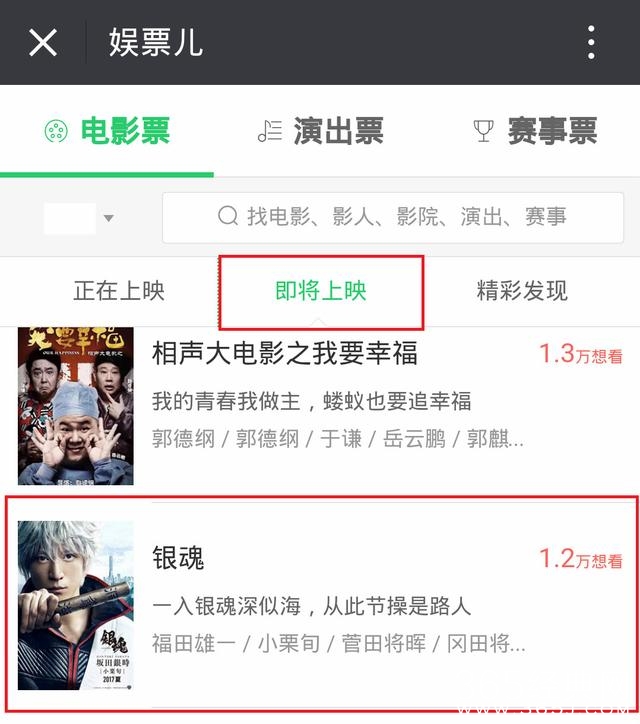Select the 正在上映 tab
The width and height of the screenshot is (640, 724).
119,291
